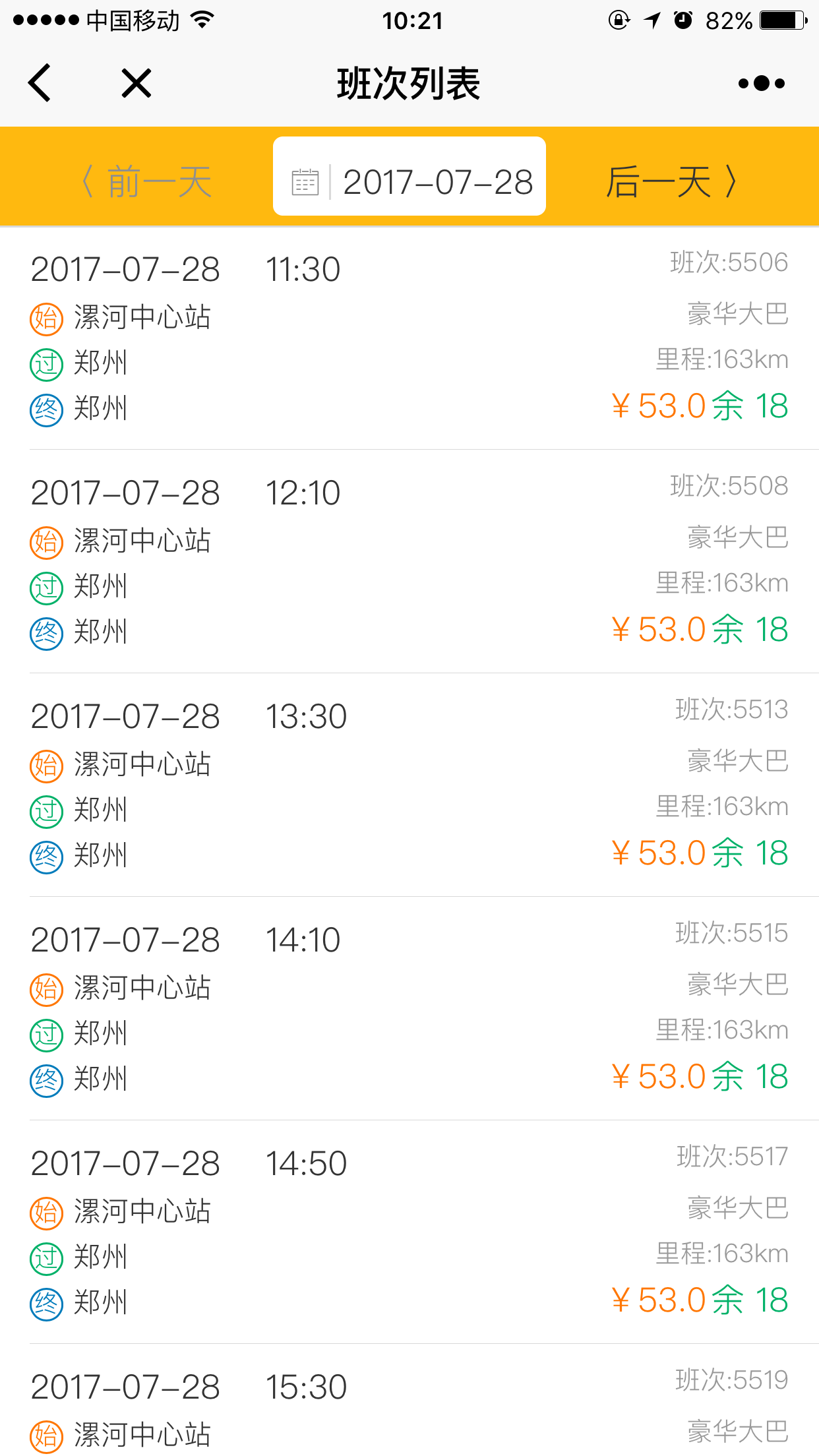
Task: Select the 12:10 bus 班次 5508
Action: point(409,562)
